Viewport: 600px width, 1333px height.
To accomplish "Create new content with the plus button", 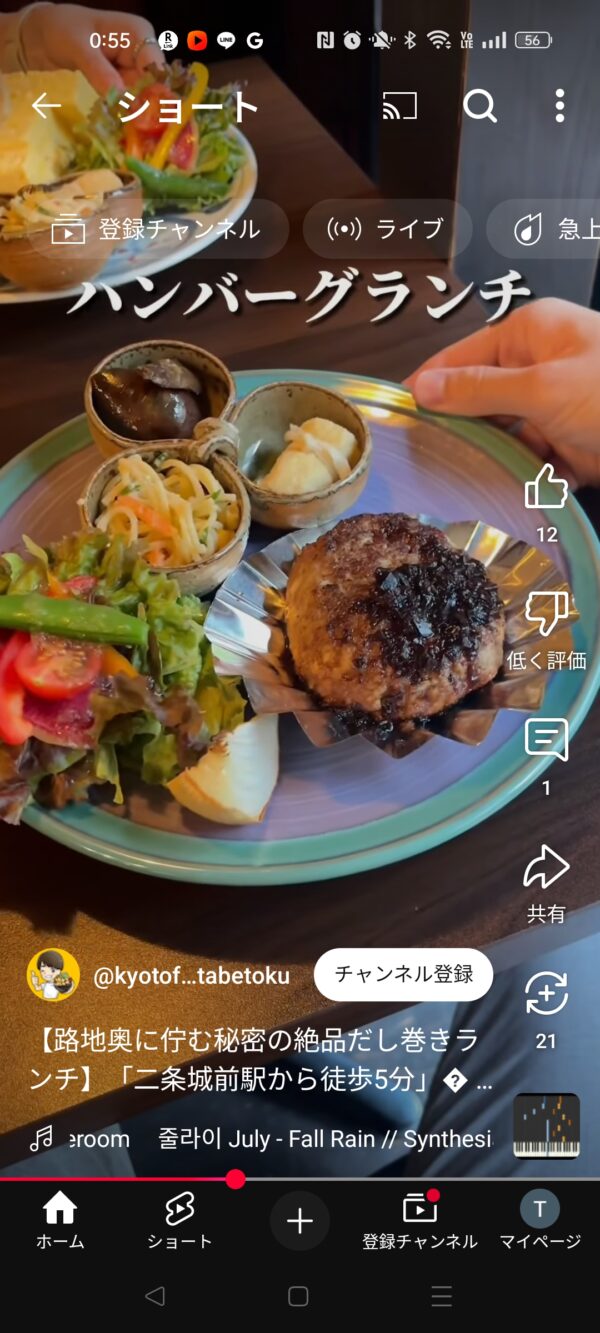I will click(x=300, y=1221).
